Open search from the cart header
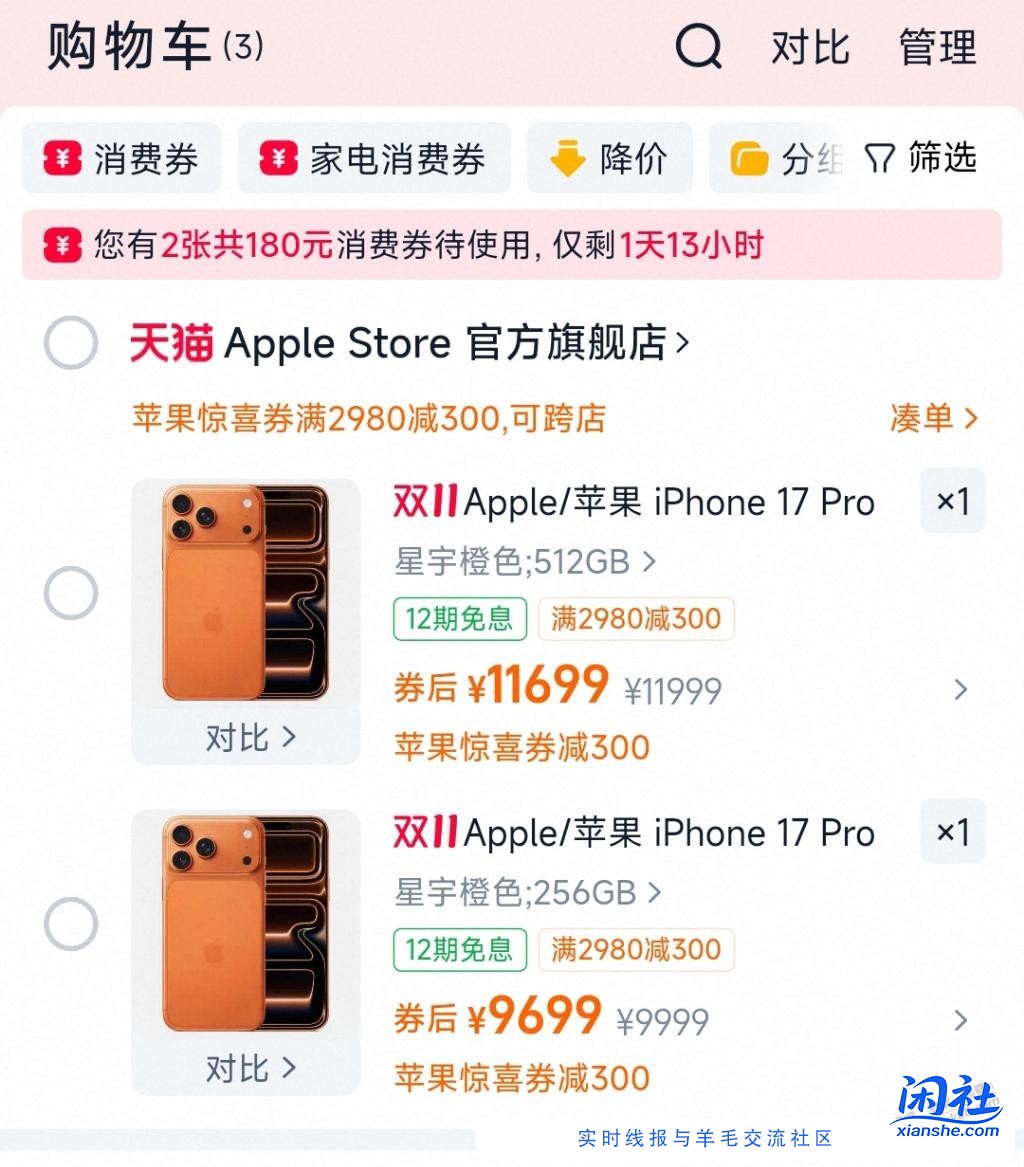This screenshot has height=1167, width=1024. [x=700, y=46]
